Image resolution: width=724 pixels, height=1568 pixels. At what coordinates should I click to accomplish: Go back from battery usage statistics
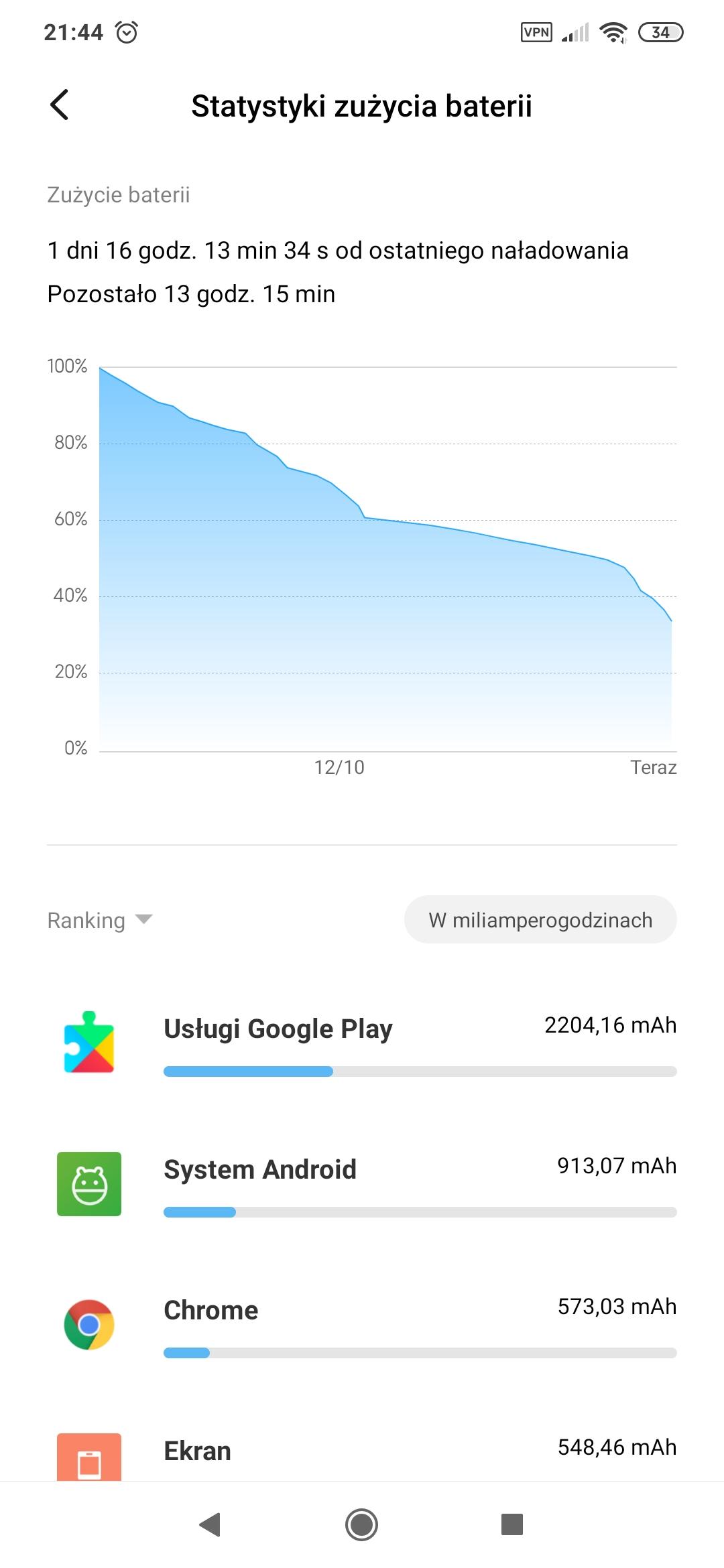coord(60,105)
